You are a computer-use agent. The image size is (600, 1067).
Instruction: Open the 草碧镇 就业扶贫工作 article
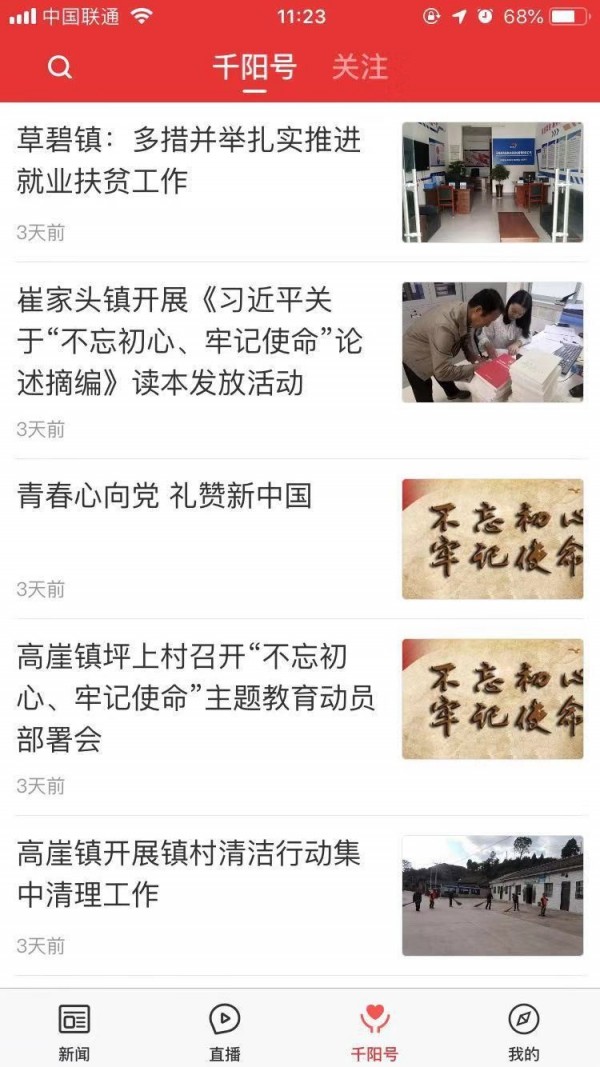190,162
